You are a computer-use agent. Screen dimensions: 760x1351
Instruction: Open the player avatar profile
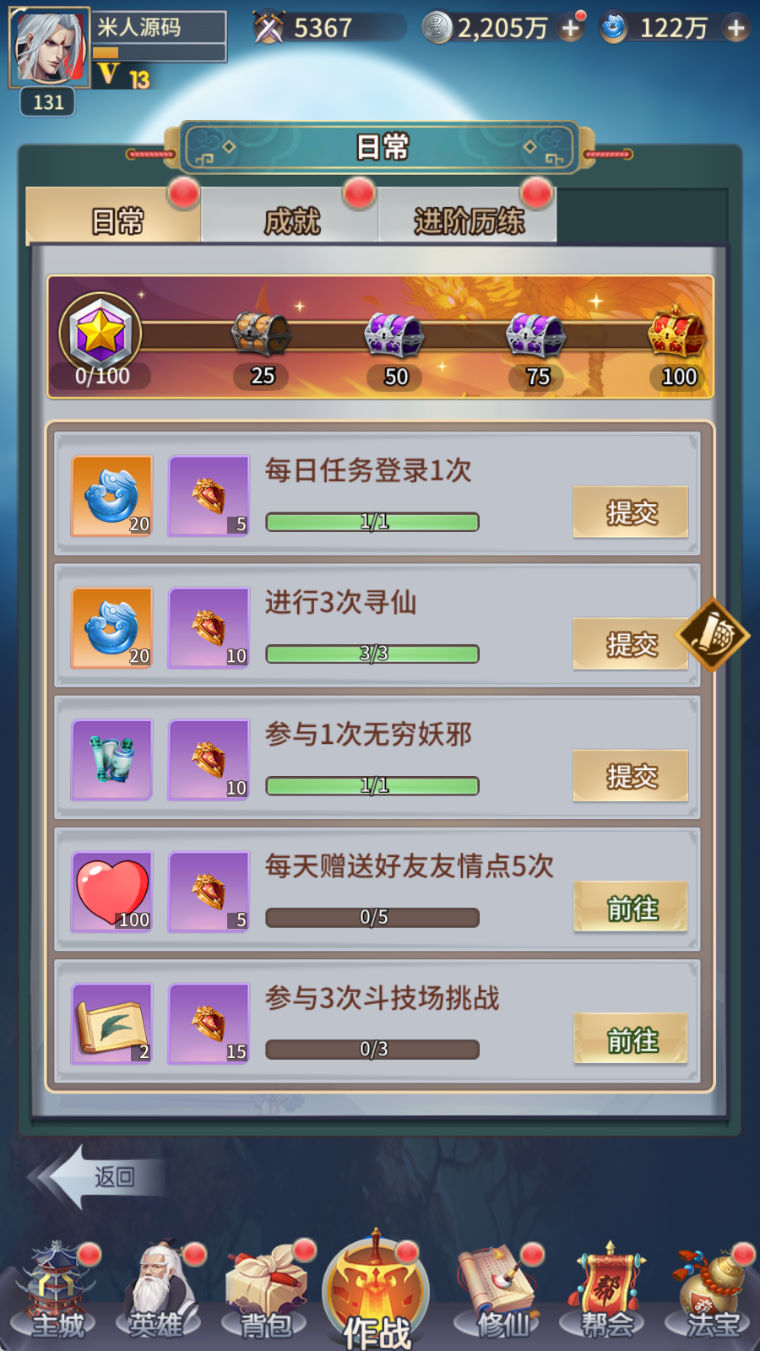click(x=49, y=47)
